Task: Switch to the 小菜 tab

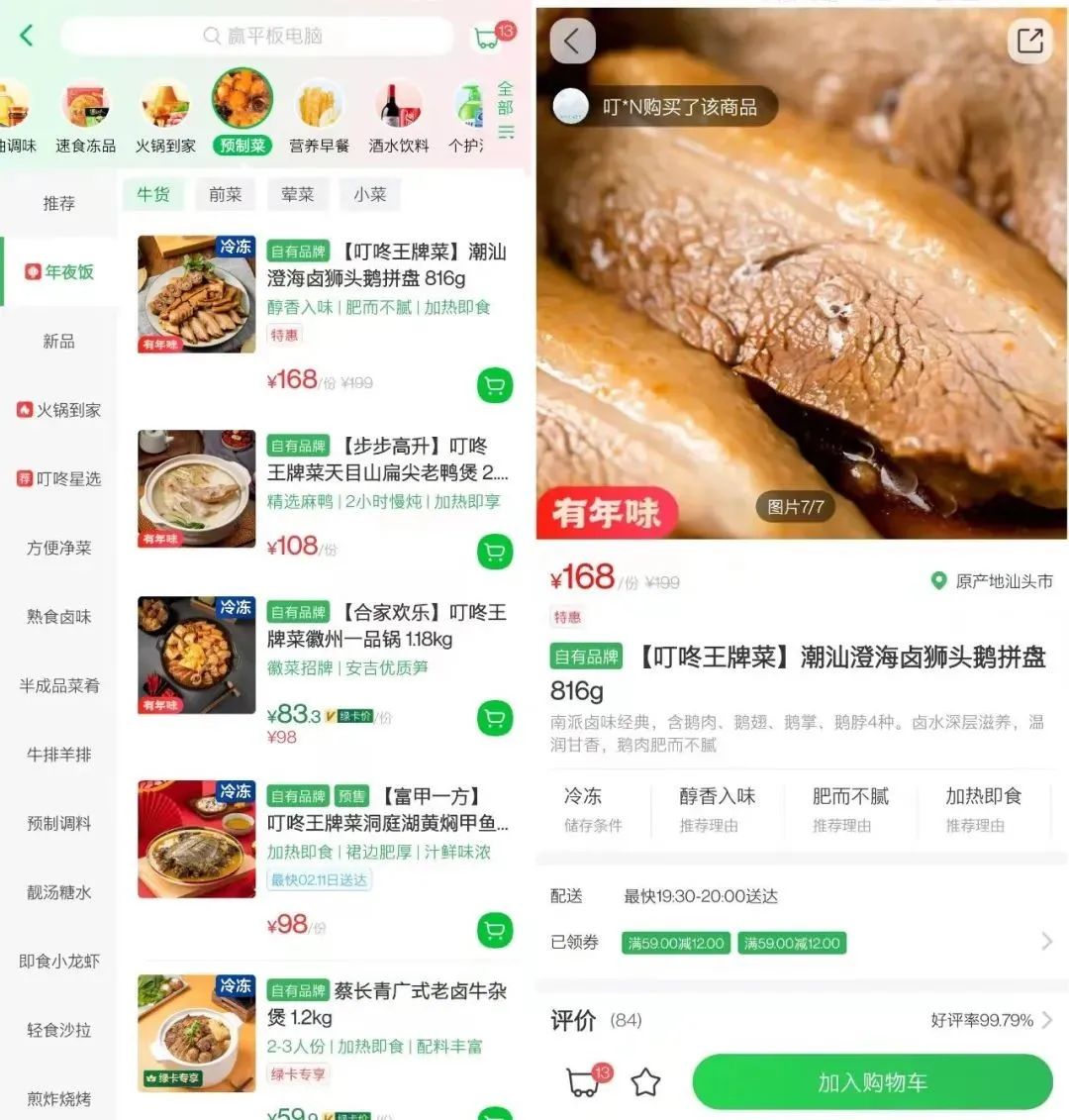Action: pyautogui.click(x=369, y=194)
